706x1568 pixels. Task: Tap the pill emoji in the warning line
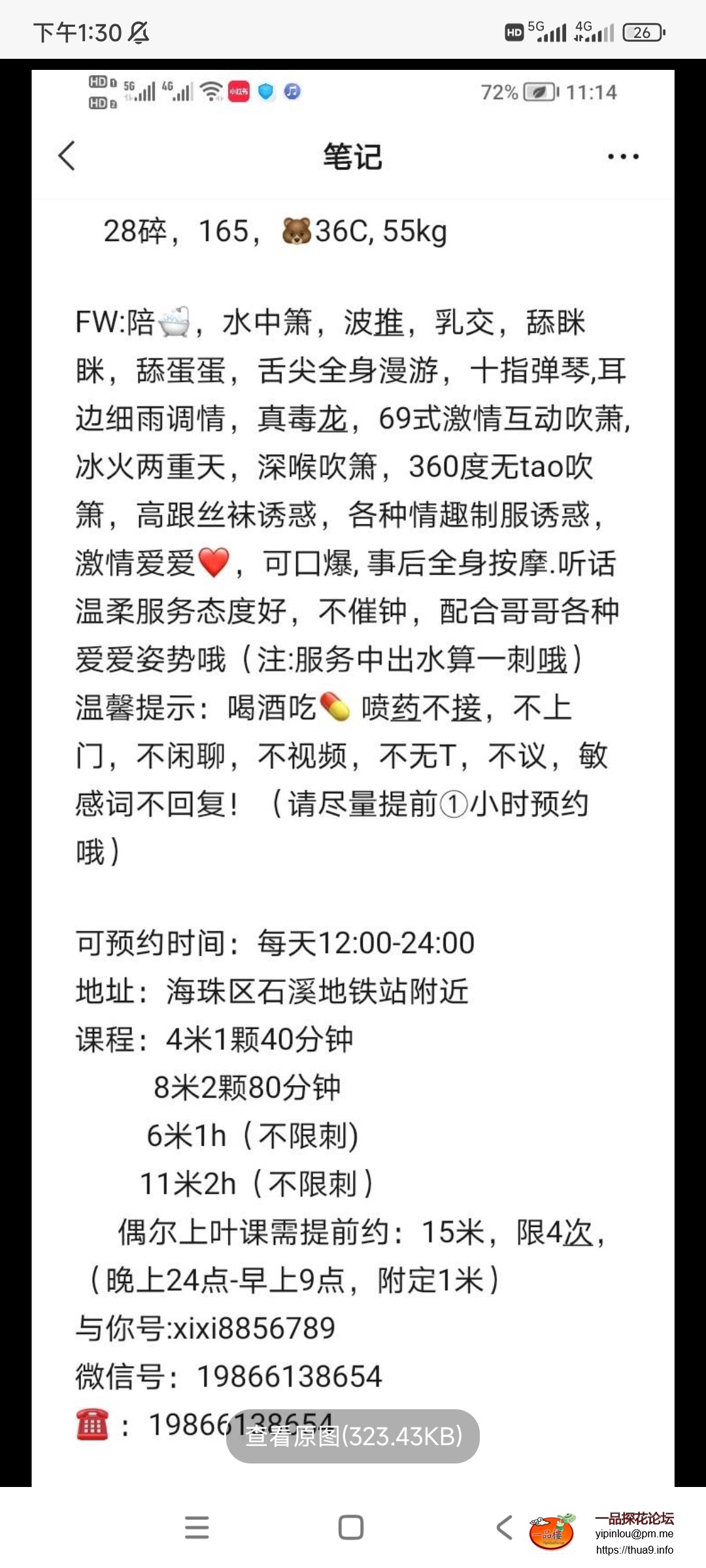click(x=337, y=710)
